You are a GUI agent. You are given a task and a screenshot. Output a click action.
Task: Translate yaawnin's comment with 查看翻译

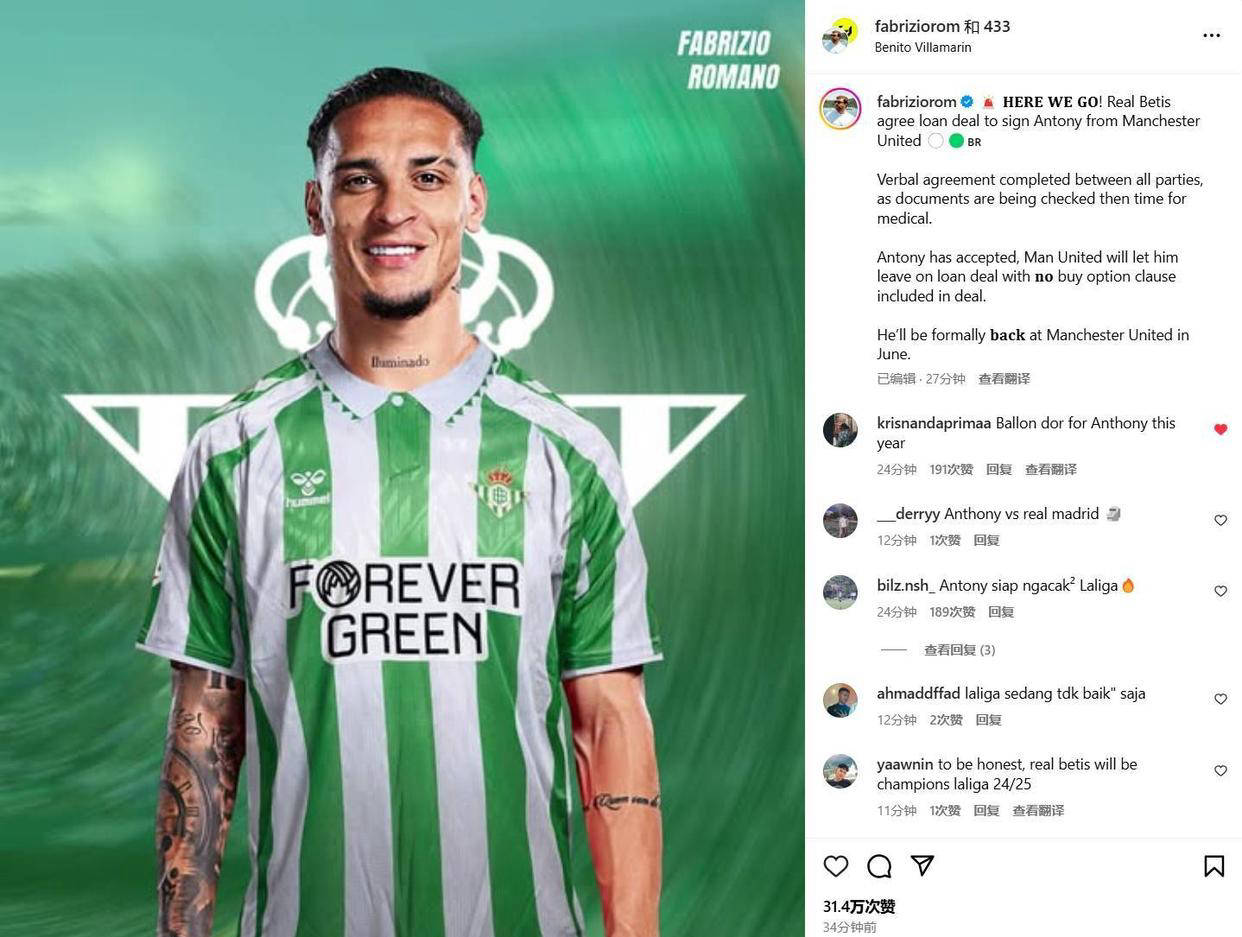point(1037,811)
